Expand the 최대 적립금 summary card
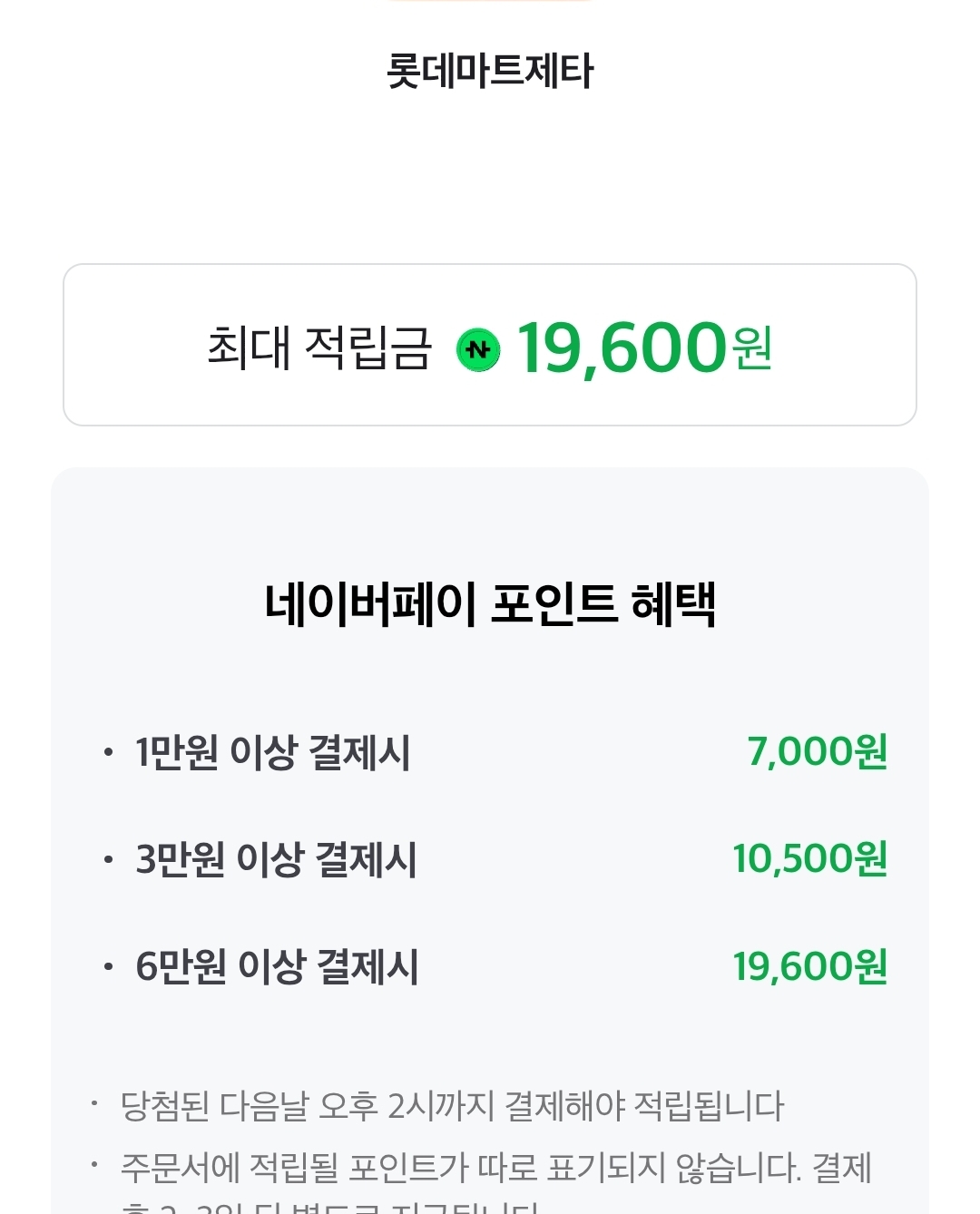This screenshot has height=1214, width=980. tap(490, 343)
